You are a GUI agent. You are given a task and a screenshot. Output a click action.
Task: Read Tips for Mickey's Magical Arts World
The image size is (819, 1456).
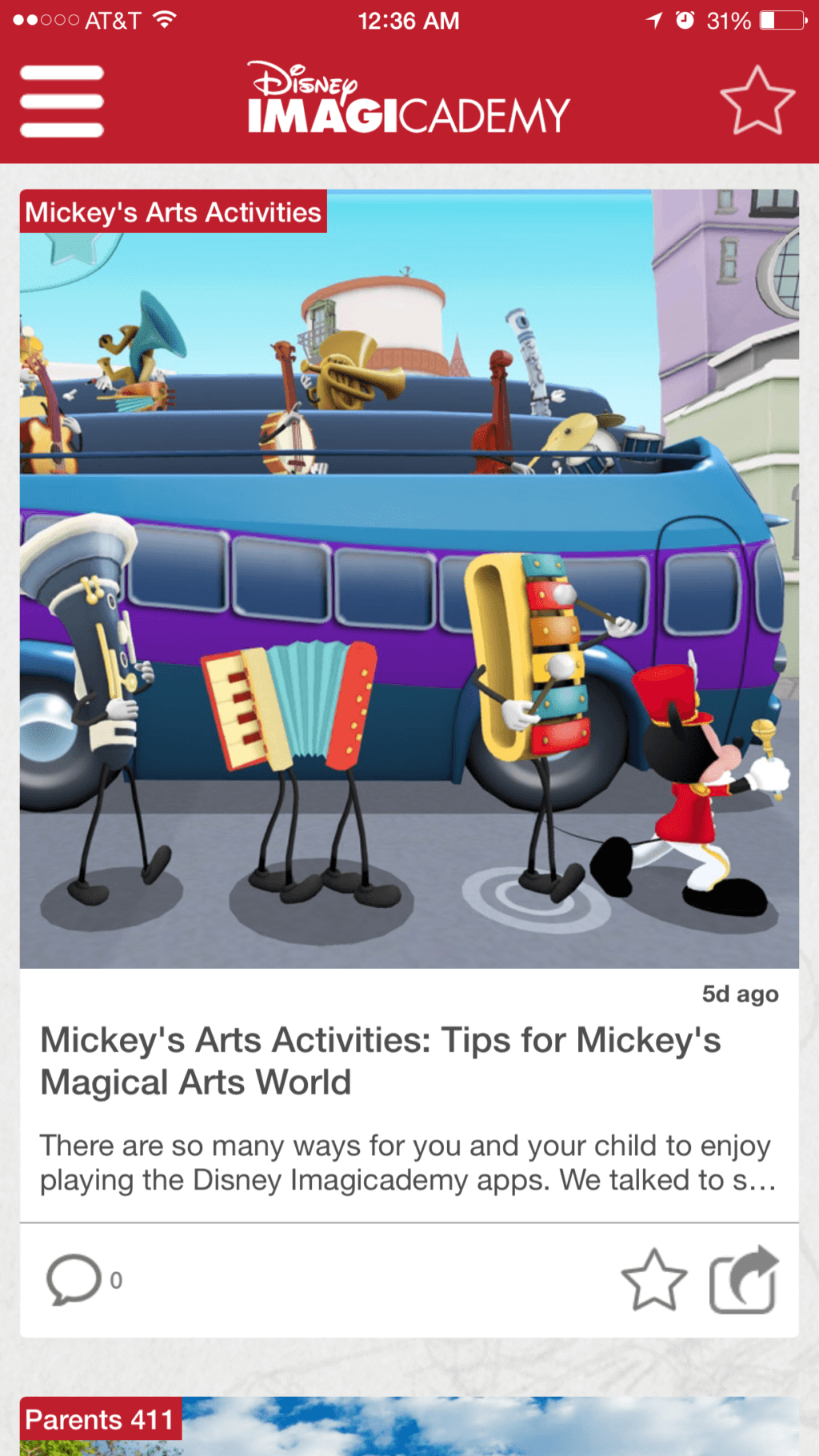click(x=381, y=1061)
